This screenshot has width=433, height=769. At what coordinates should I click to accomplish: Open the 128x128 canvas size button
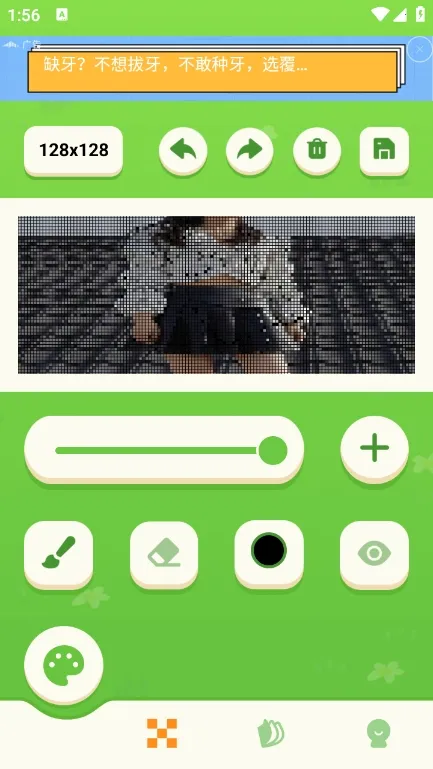click(73, 150)
